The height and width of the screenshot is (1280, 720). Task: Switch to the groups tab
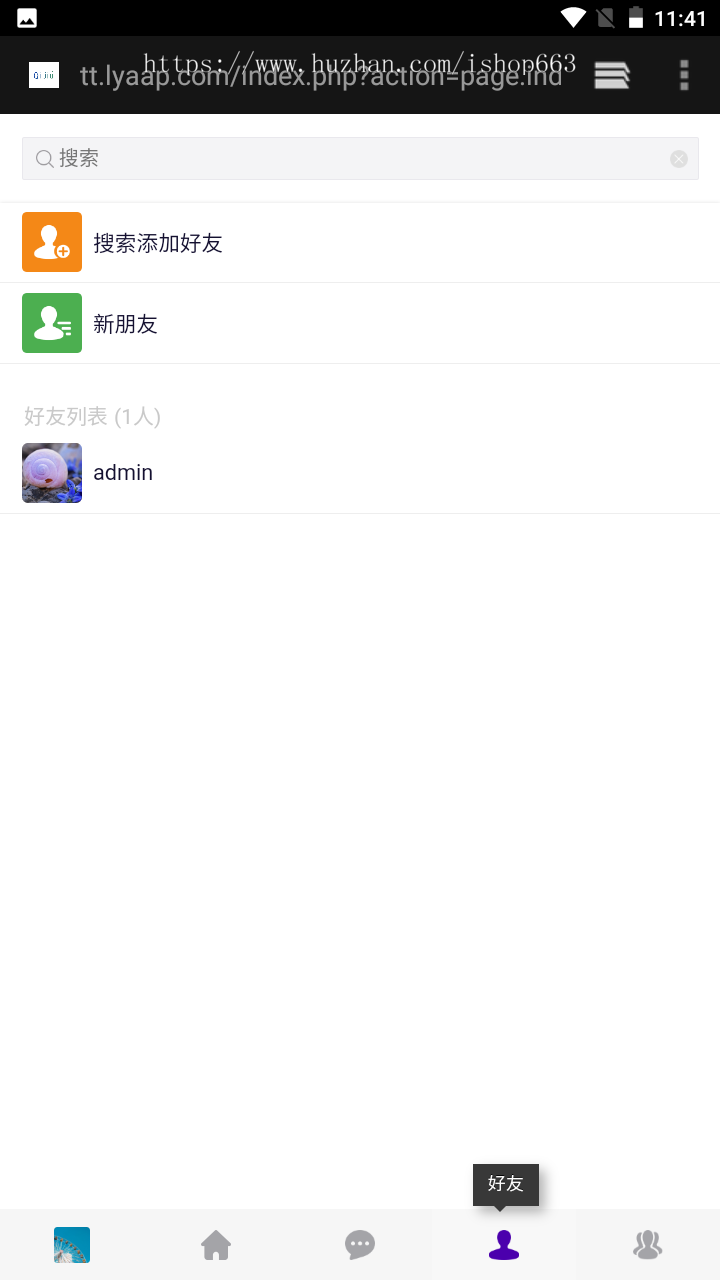tap(648, 1245)
